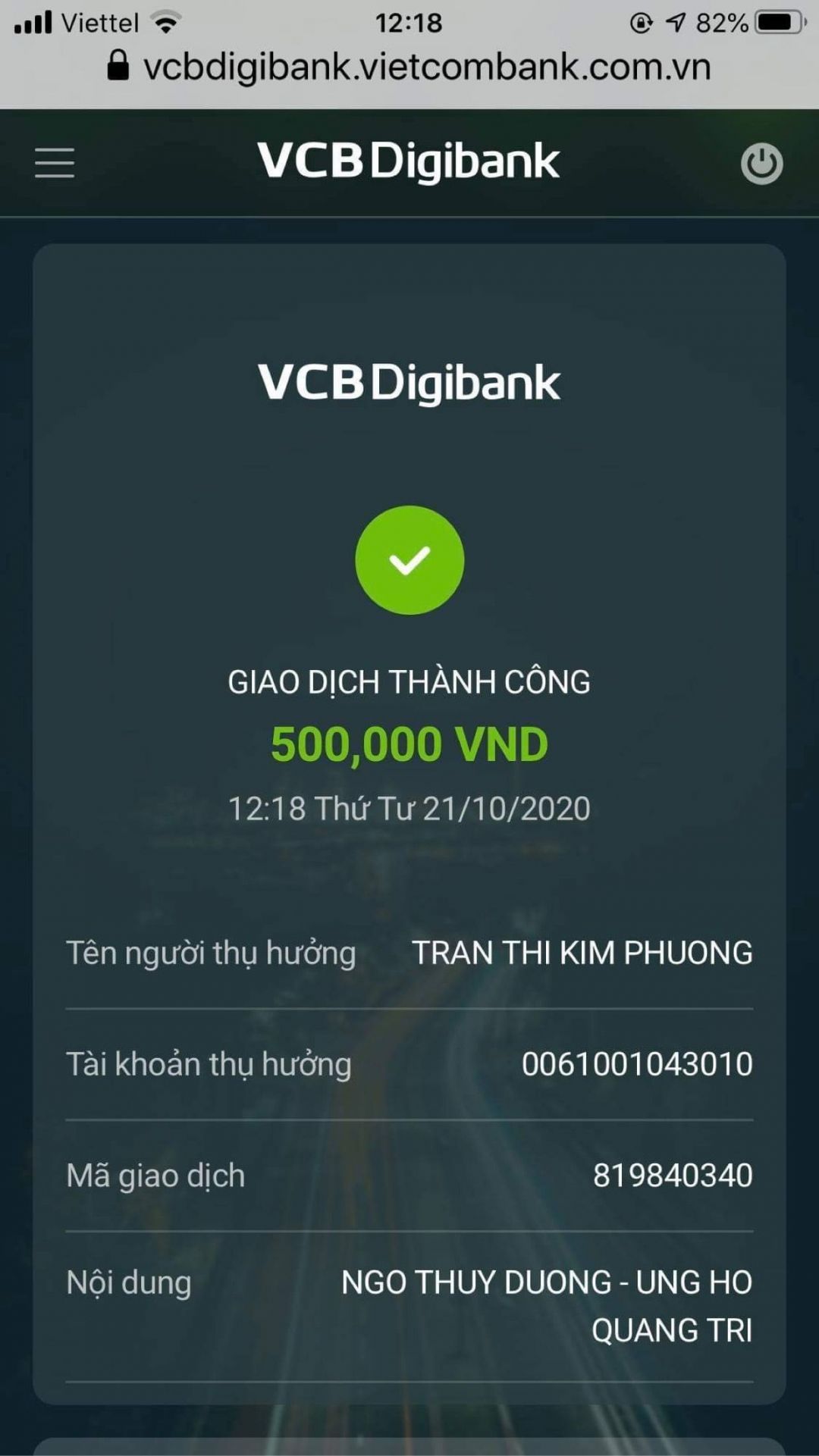
Task: Open the hamburger navigation menu
Action: click(x=55, y=163)
